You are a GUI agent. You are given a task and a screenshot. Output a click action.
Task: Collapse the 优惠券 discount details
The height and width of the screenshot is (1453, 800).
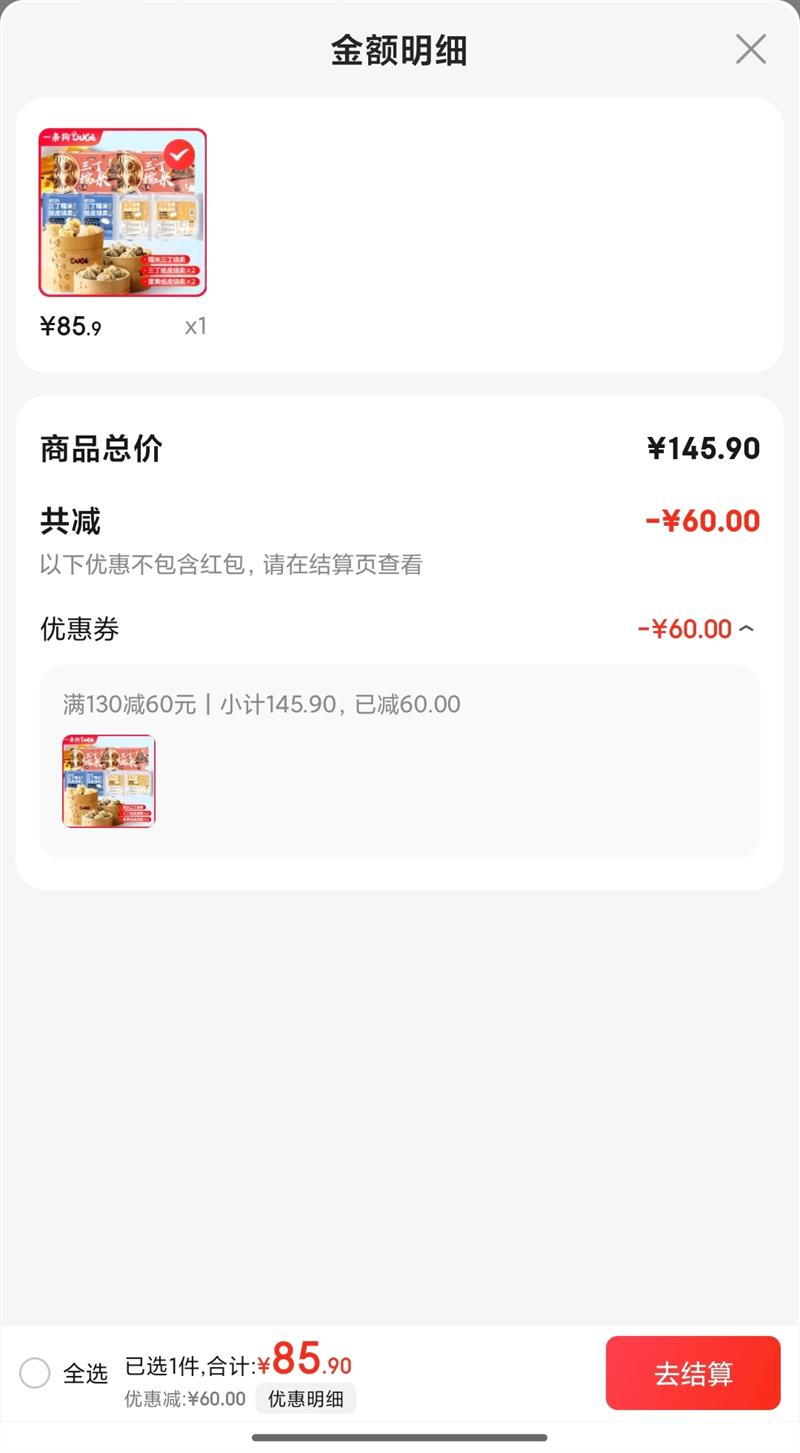pos(746,629)
